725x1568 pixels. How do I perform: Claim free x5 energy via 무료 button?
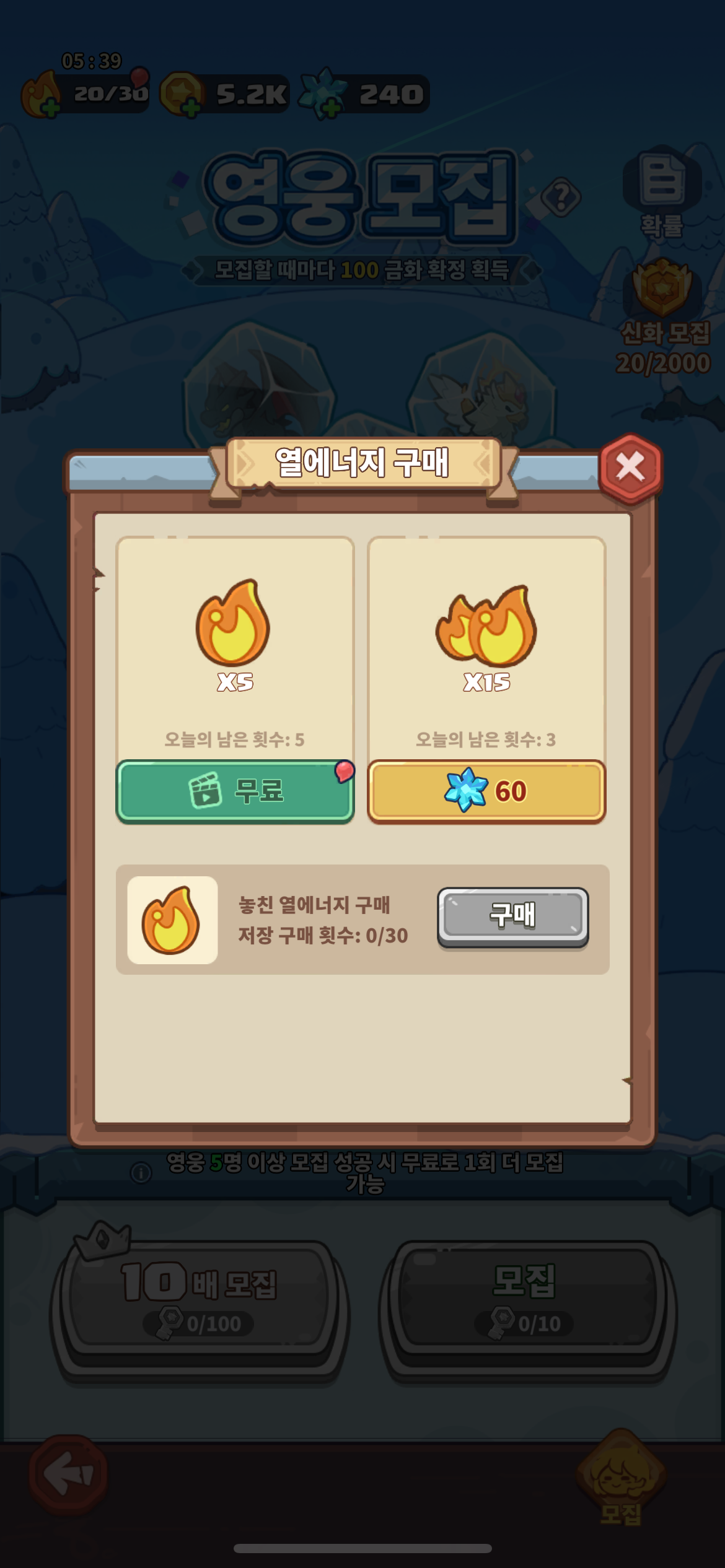click(235, 791)
